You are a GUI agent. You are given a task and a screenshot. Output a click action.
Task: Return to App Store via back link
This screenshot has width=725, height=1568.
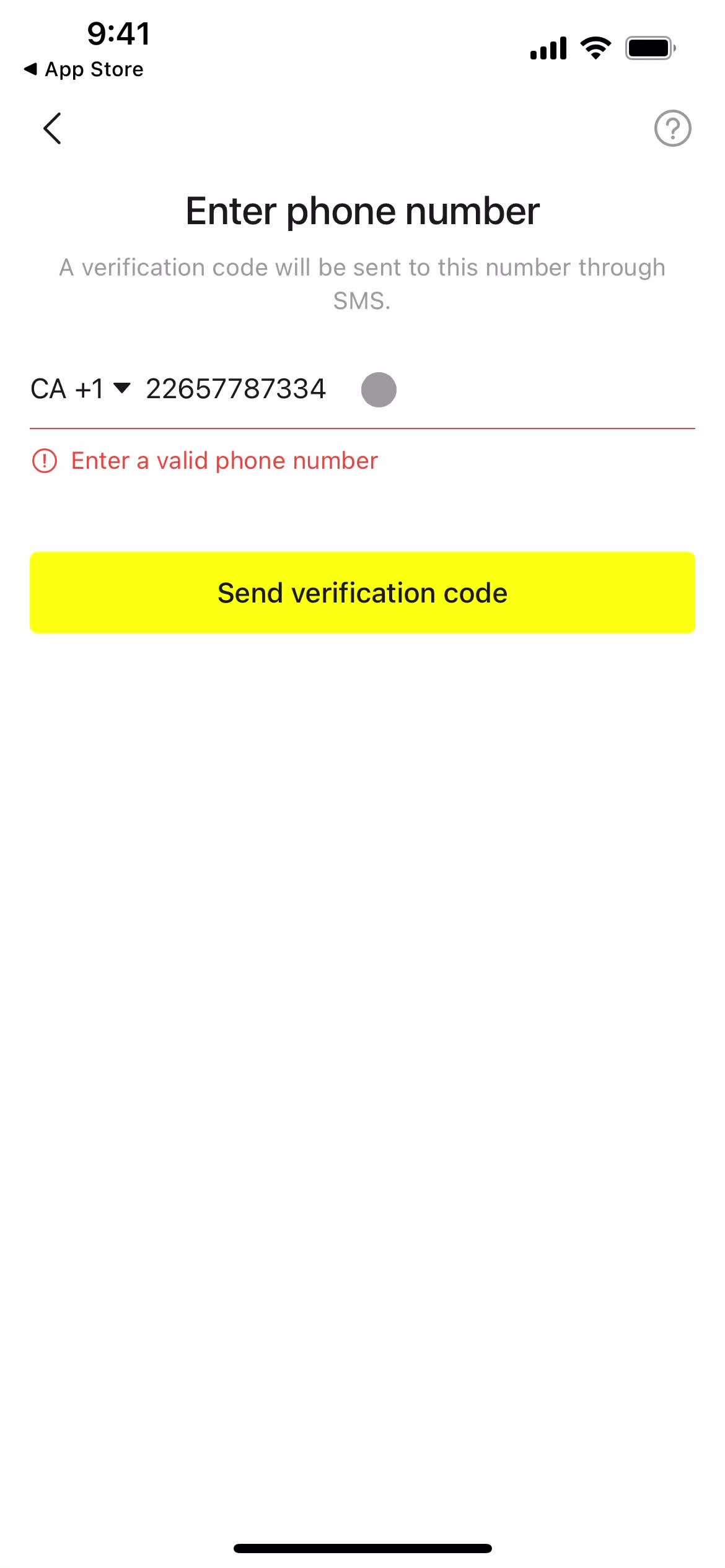tap(84, 69)
